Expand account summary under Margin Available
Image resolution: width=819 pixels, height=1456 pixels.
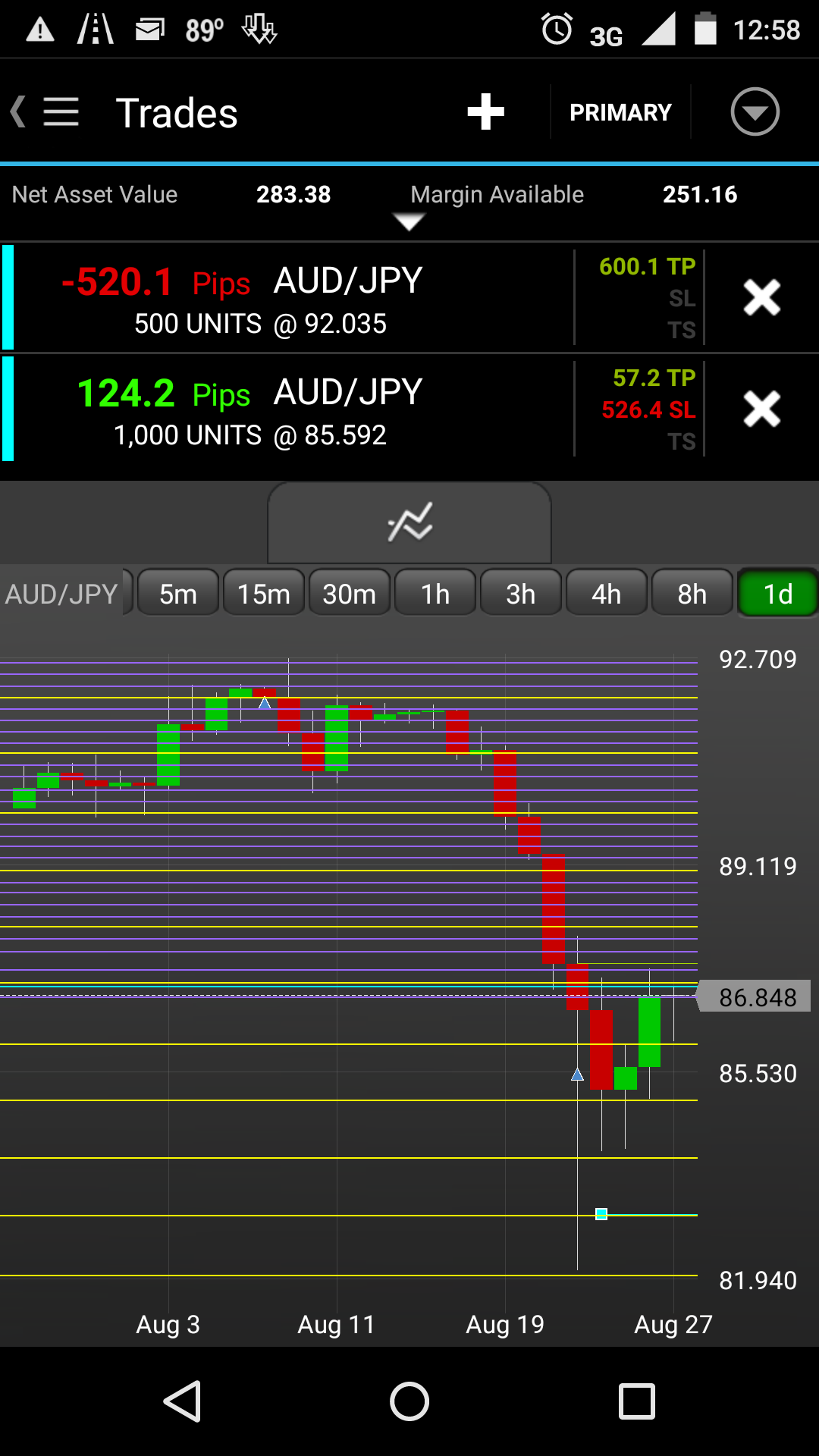pyautogui.click(x=409, y=221)
